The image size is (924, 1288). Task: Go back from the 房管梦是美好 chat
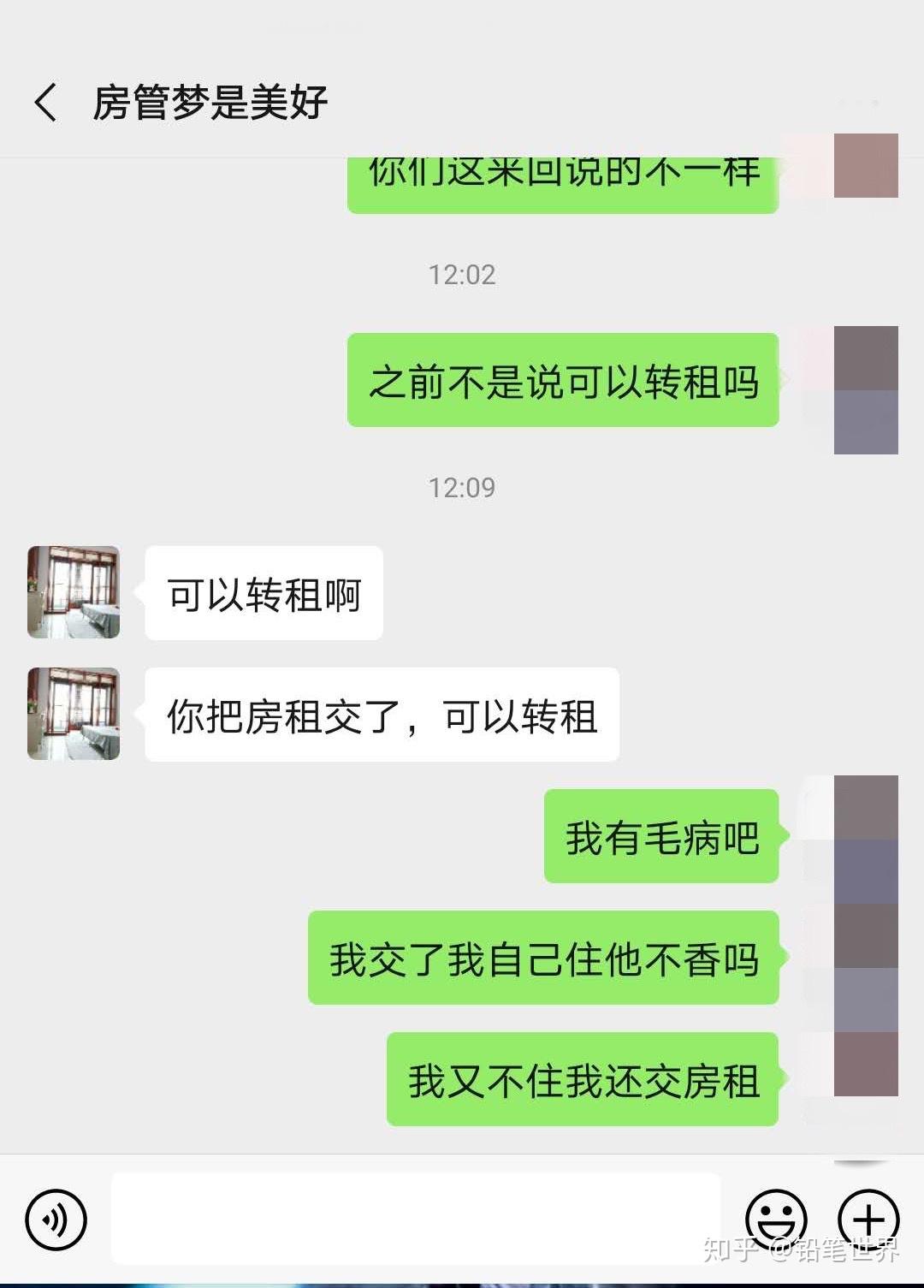pyautogui.click(x=46, y=103)
